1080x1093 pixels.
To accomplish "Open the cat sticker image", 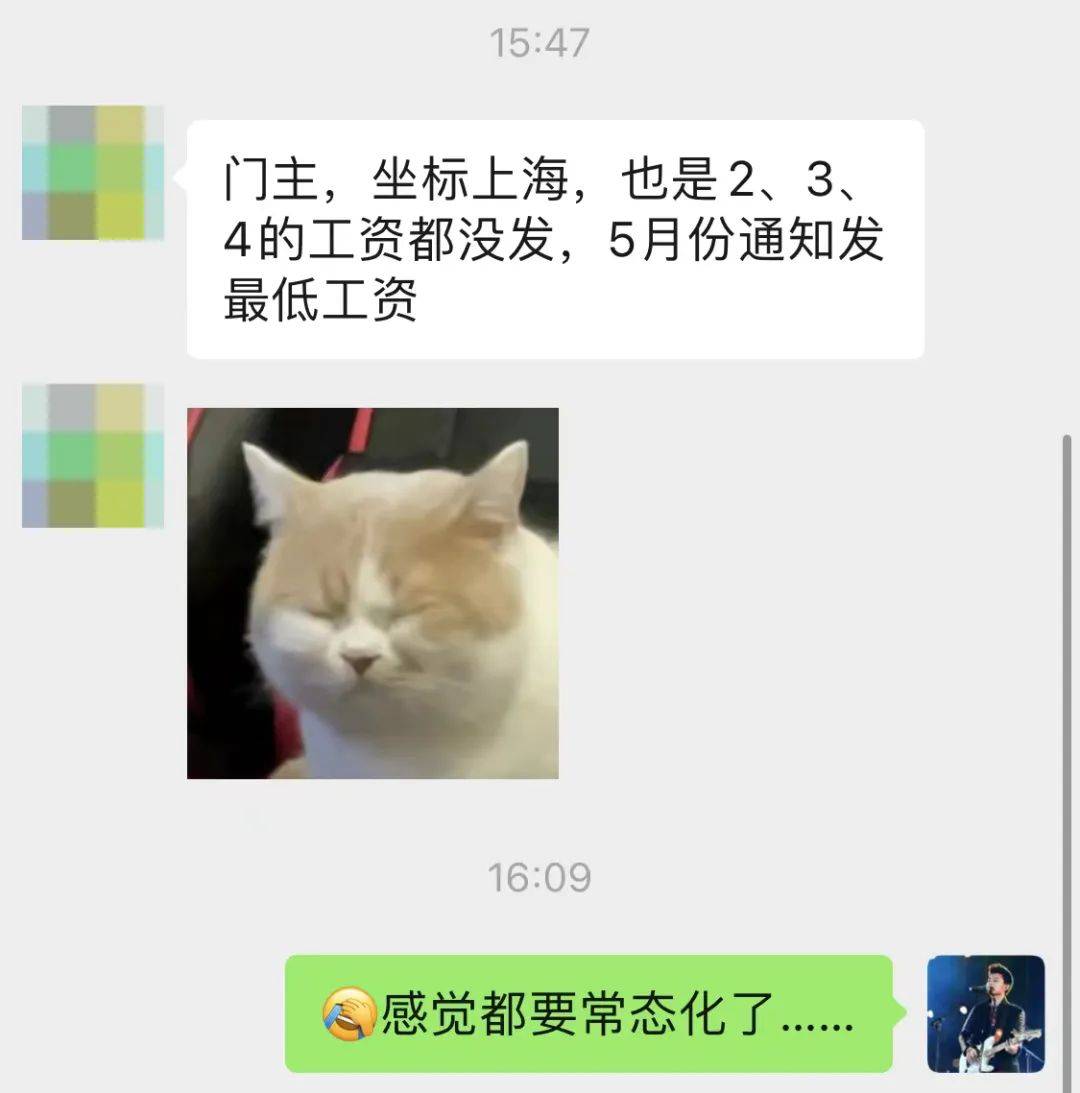I will click(x=372, y=593).
